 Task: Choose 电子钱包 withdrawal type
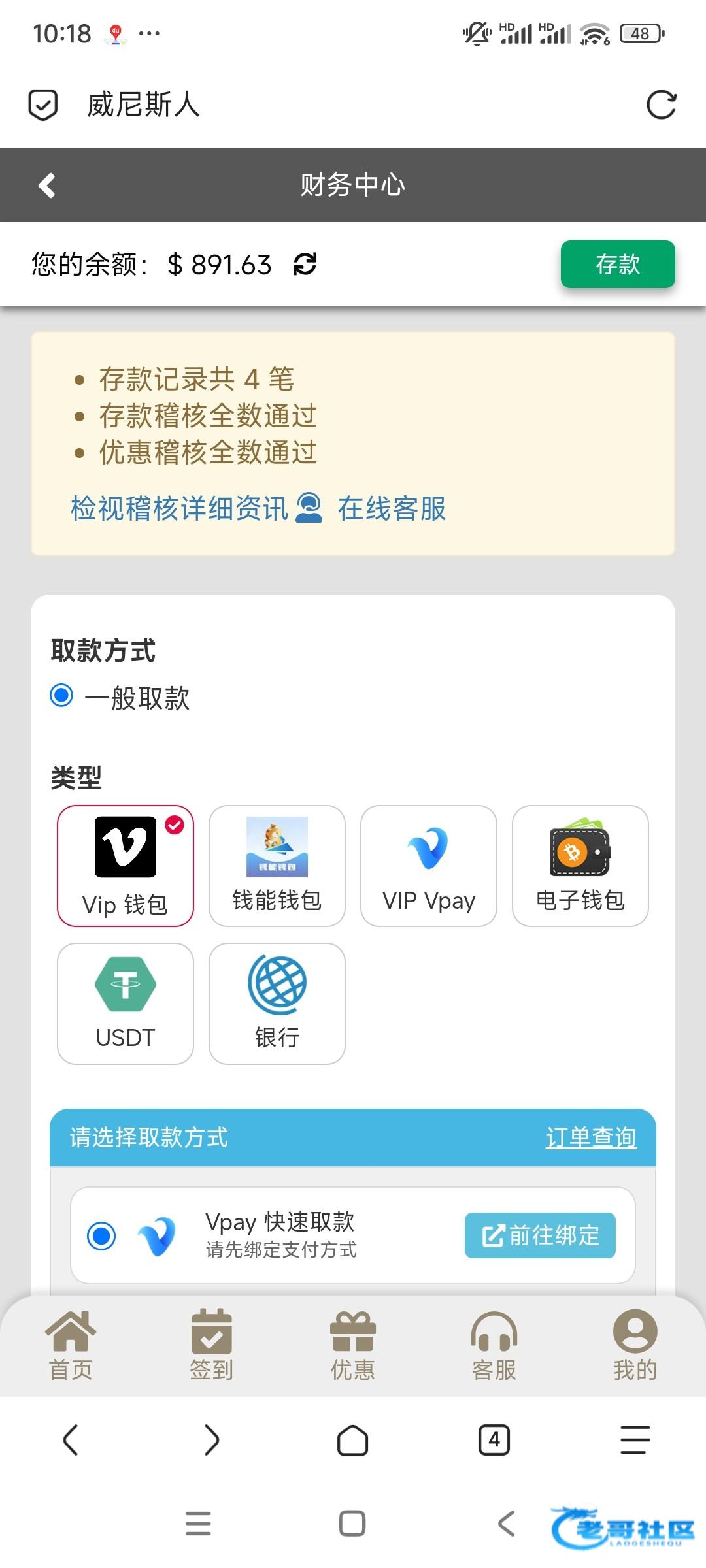point(580,866)
